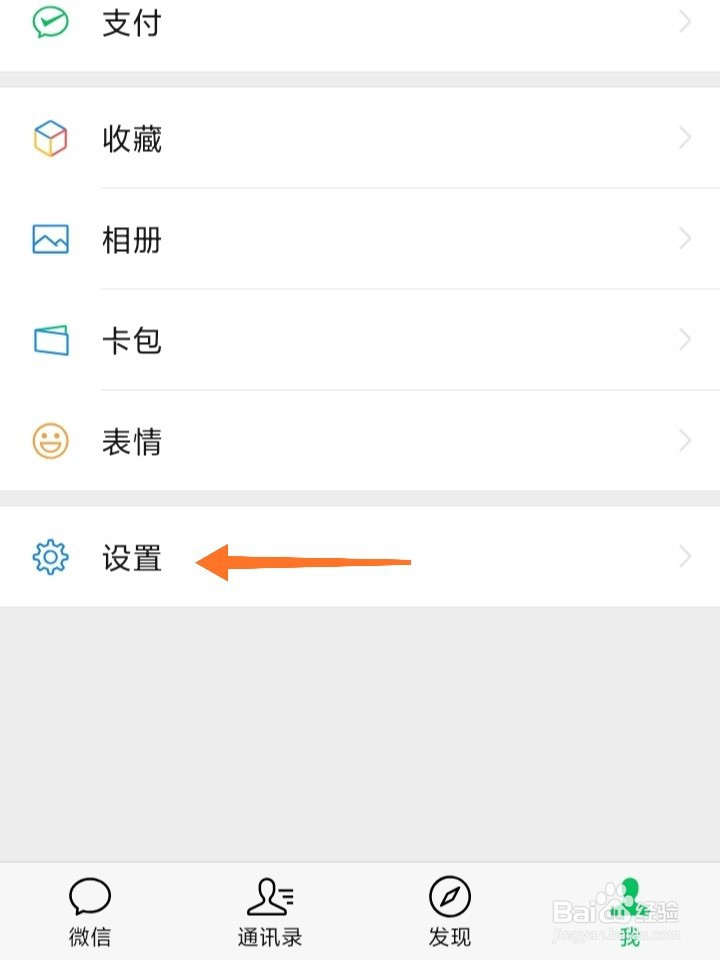Tap the photo album (相册) icon

point(50,239)
